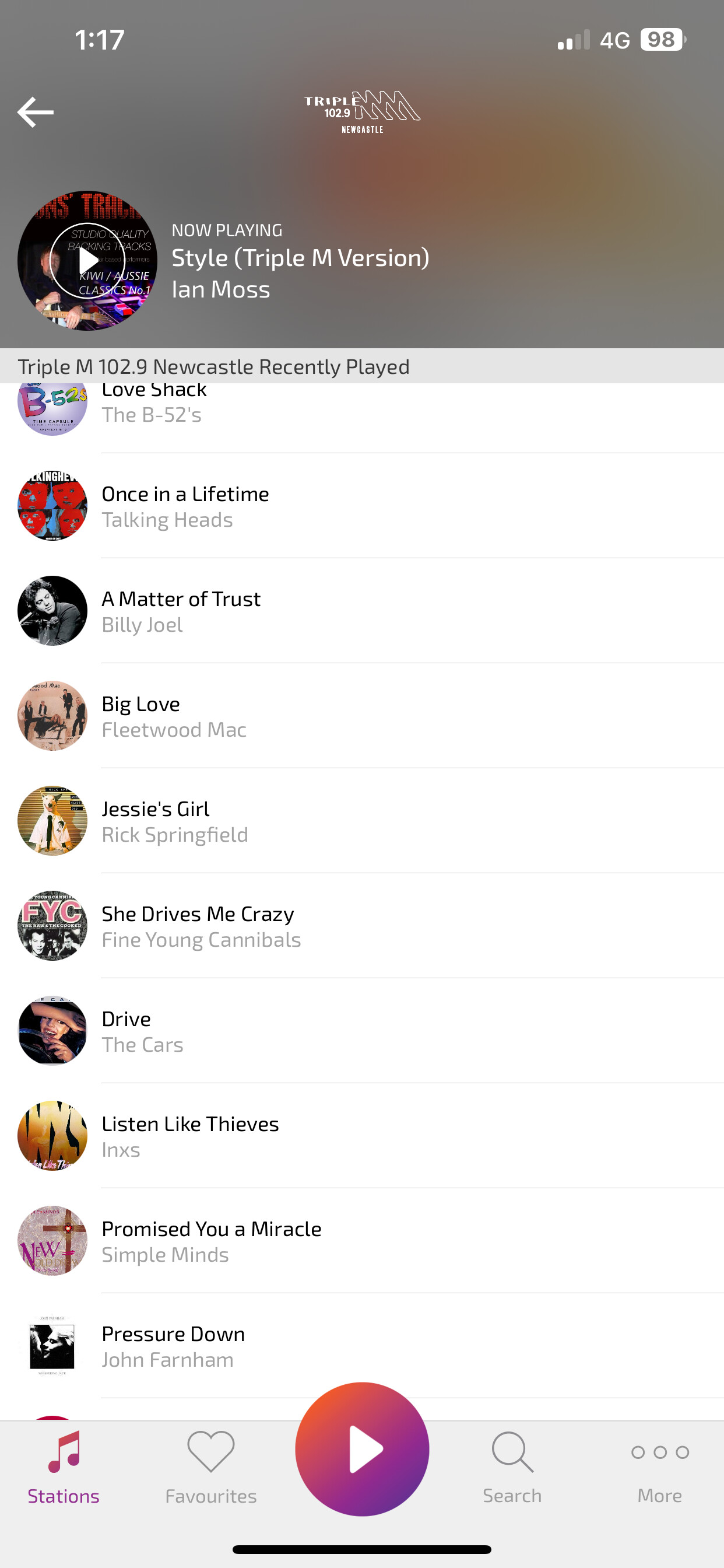Start the station with the big play button

pyautogui.click(x=362, y=1450)
